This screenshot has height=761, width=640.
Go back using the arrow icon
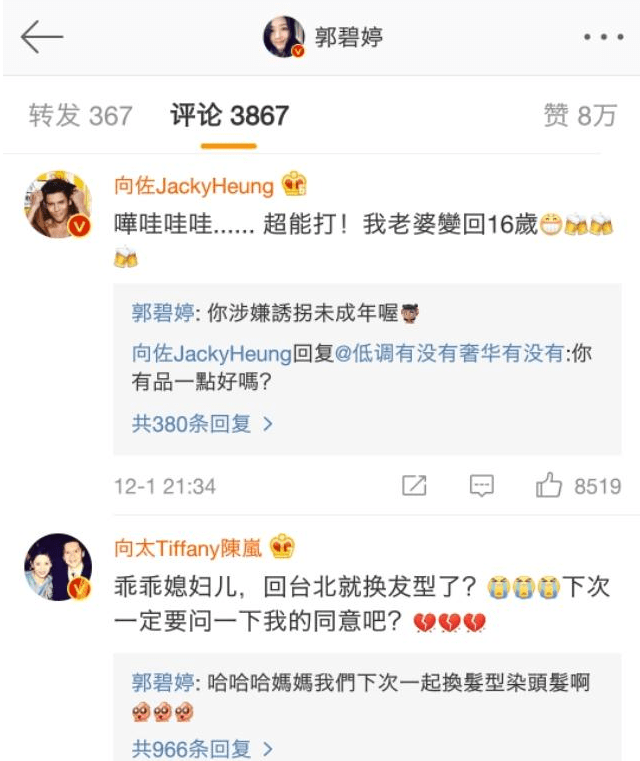(x=42, y=38)
